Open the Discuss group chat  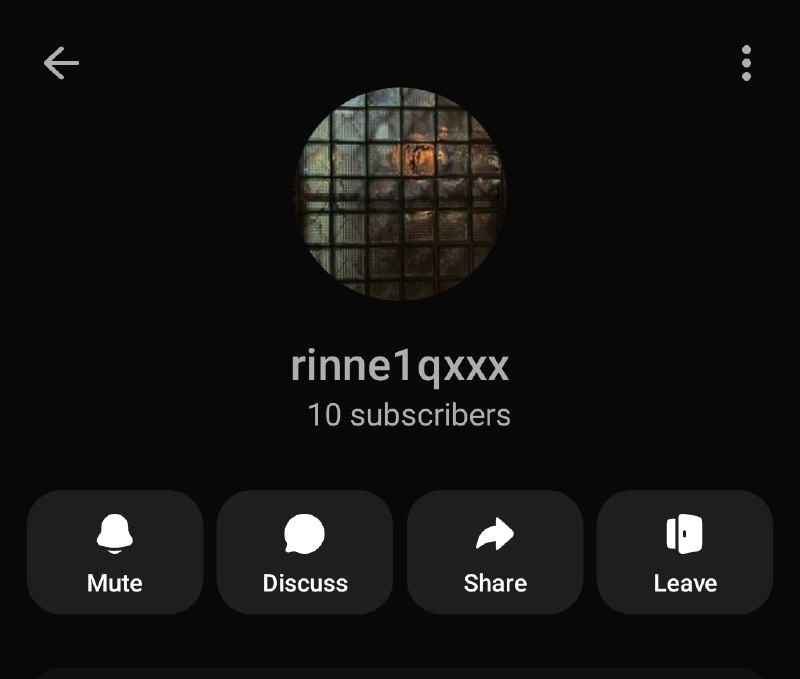(305, 552)
